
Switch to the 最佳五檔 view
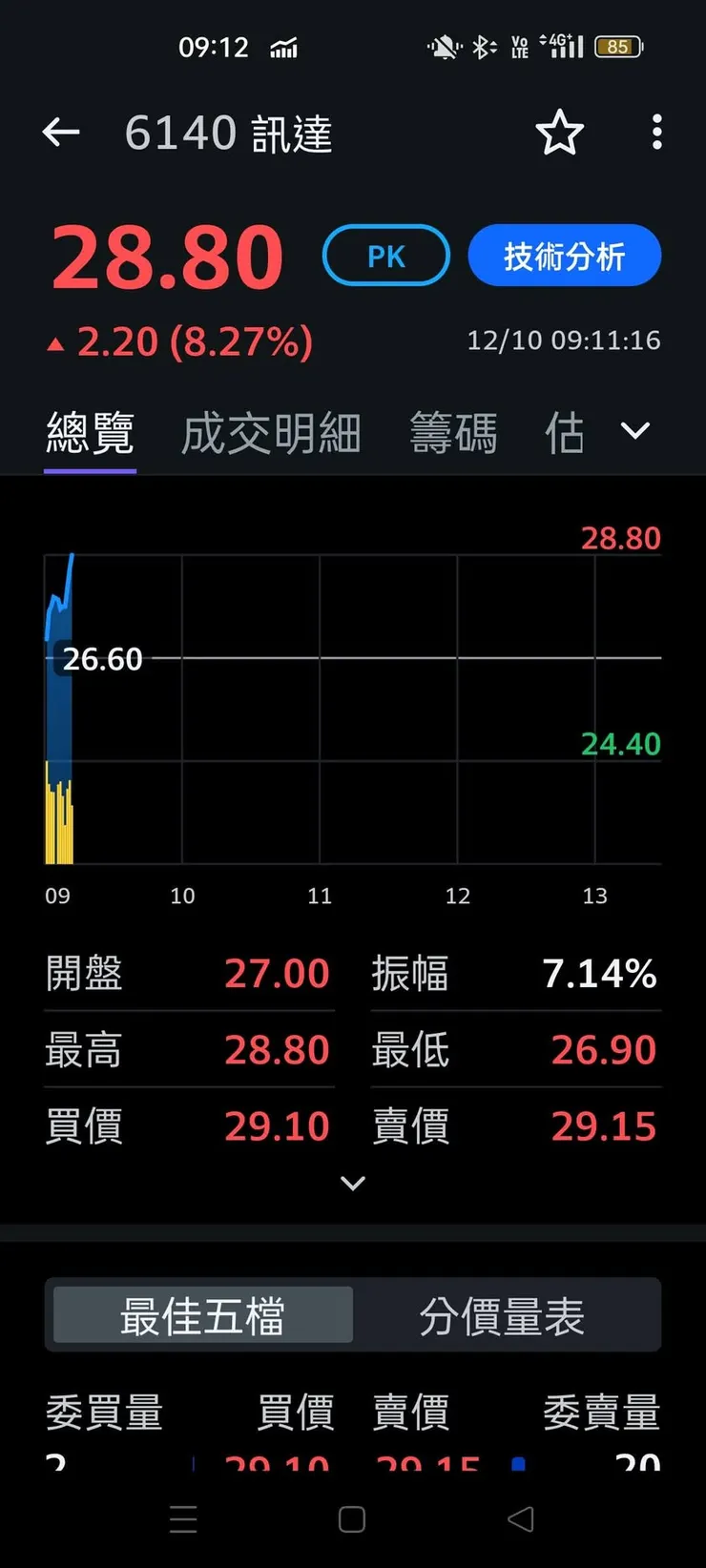click(x=200, y=1314)
